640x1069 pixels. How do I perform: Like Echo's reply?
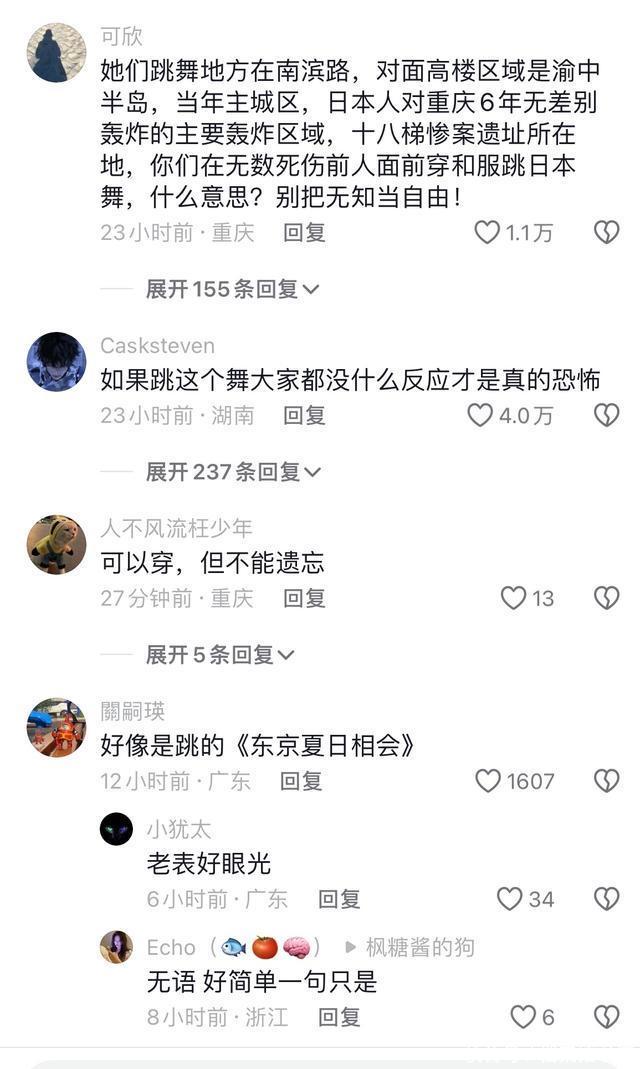[x=523, y=1017]
